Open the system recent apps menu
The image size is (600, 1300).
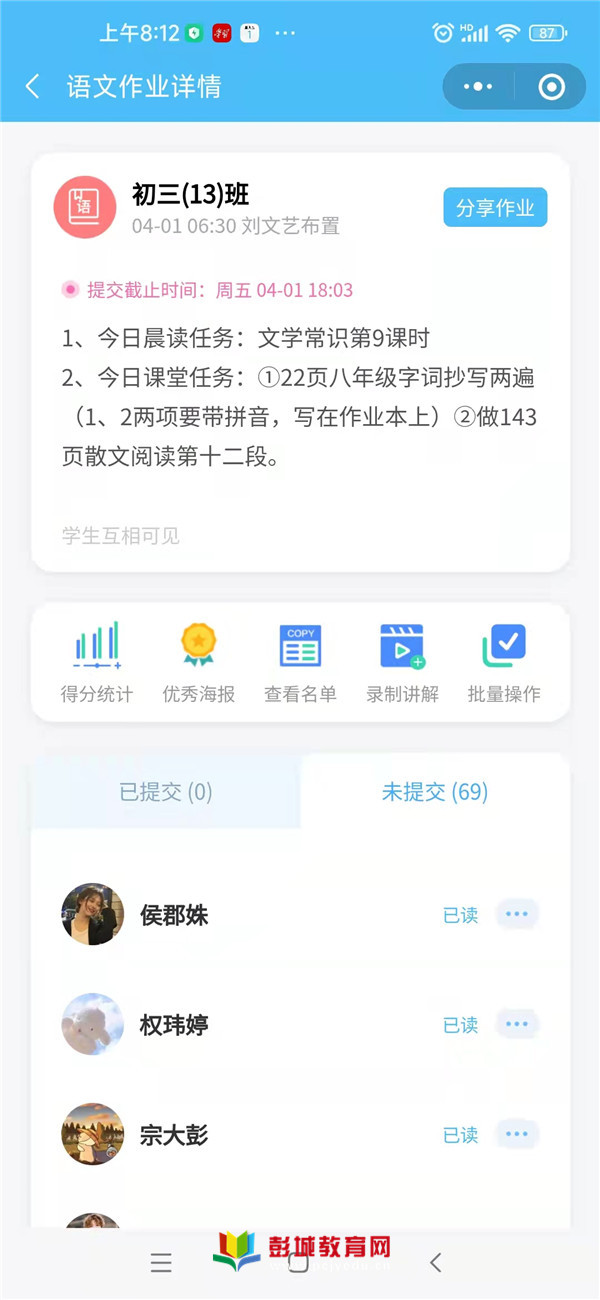pyautogui.click(x=161, y=1263)
